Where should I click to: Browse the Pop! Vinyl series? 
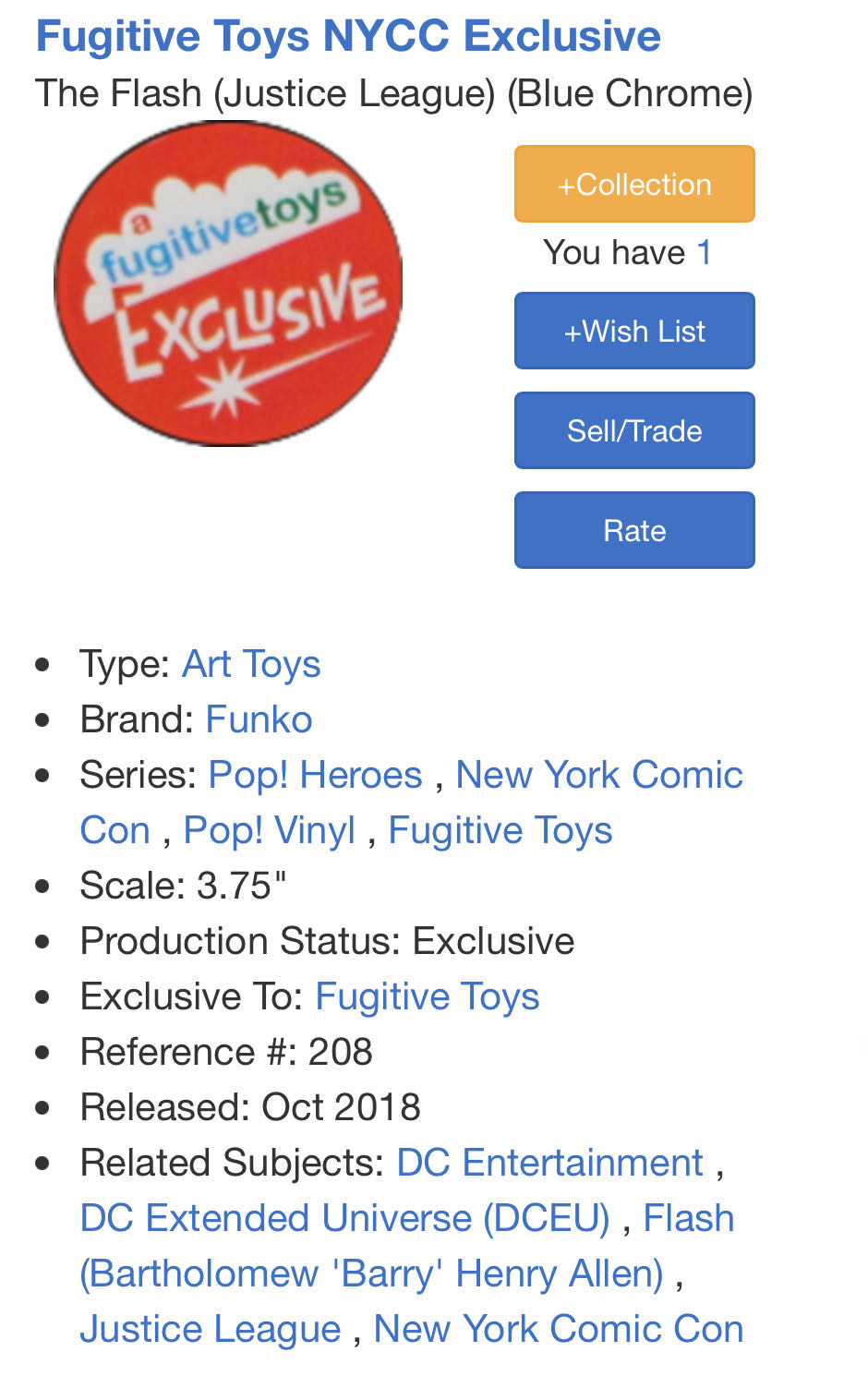click(x=269, y=829)
